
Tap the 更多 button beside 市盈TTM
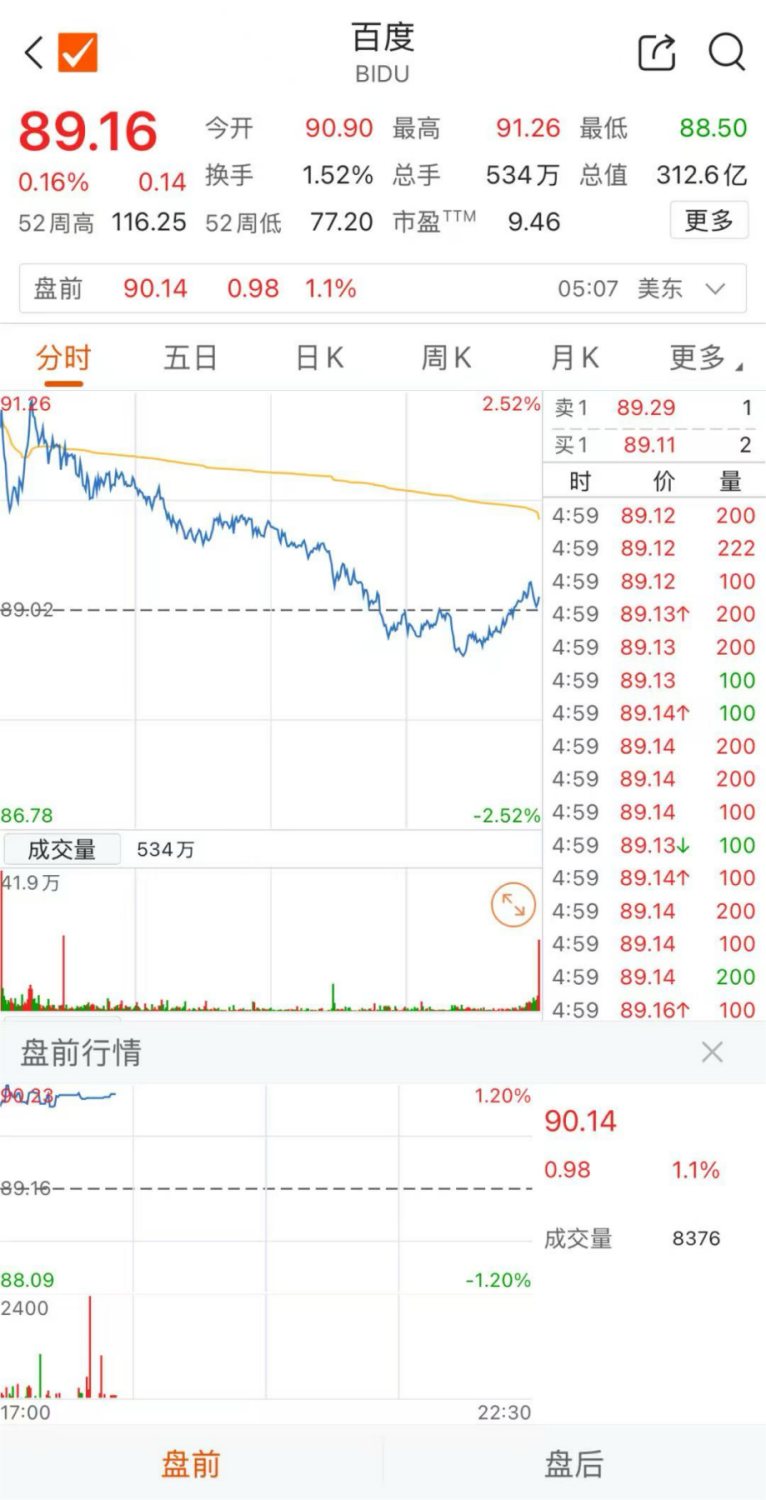click(x=708, y=221)
